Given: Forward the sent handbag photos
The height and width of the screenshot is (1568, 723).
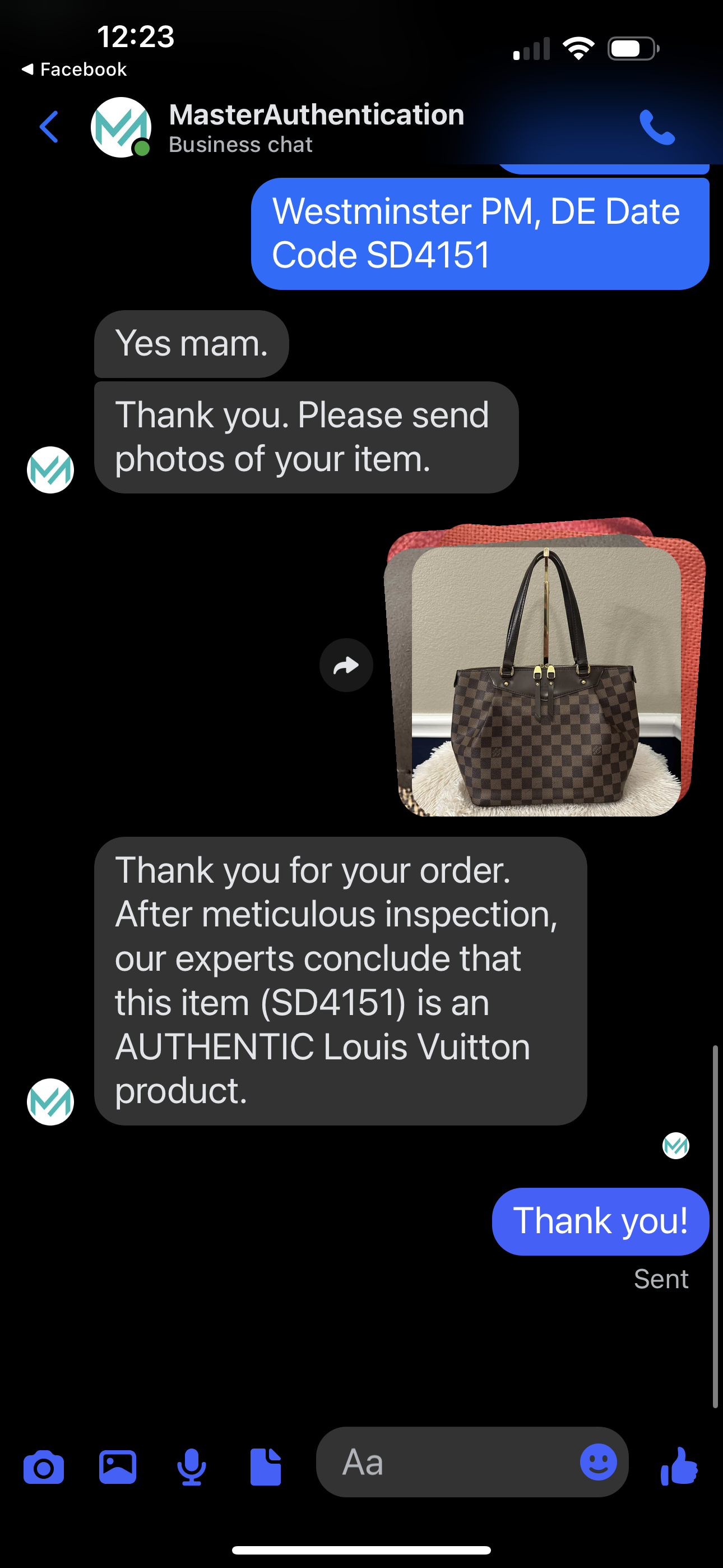Looking at the screenshot, I should point(346,665).
